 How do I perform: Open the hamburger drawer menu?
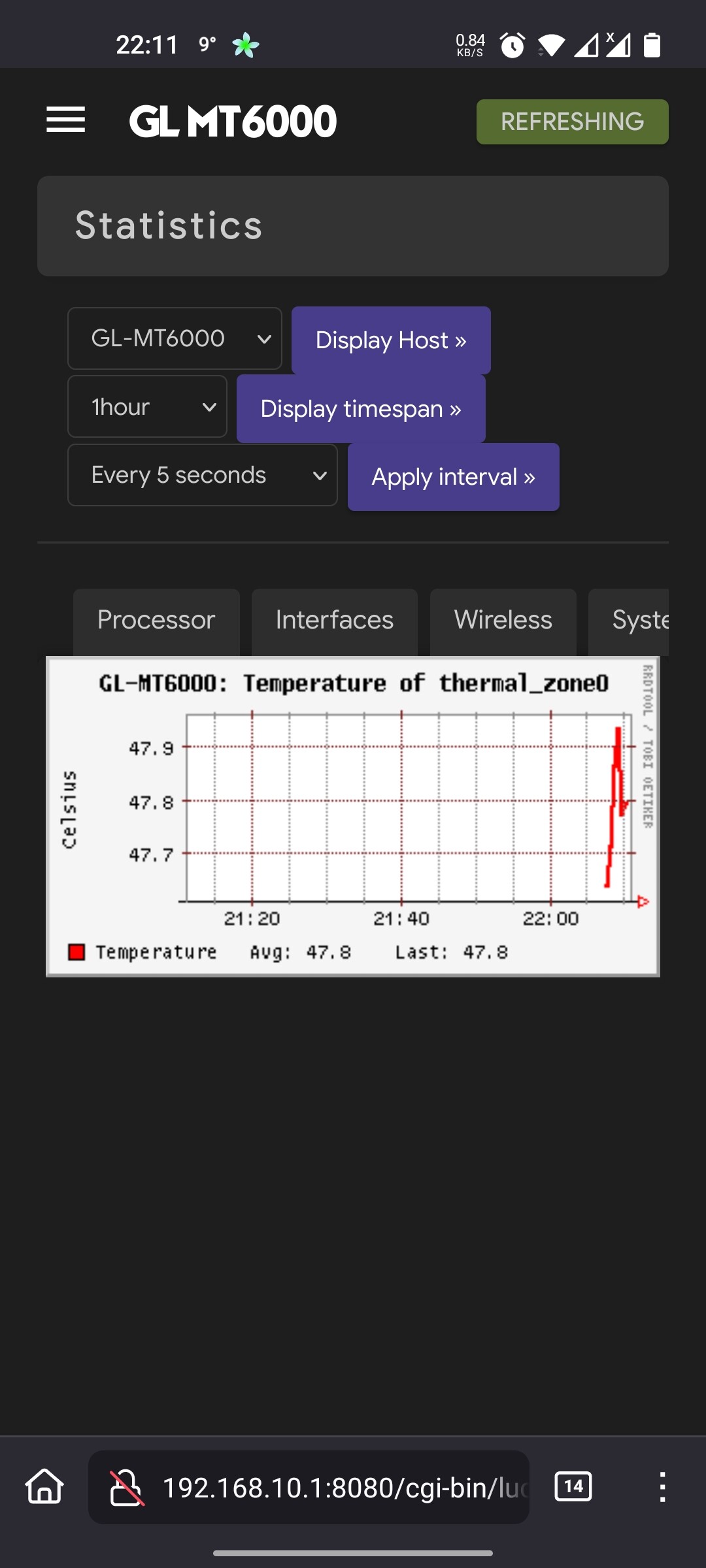(x=65, y=120)
